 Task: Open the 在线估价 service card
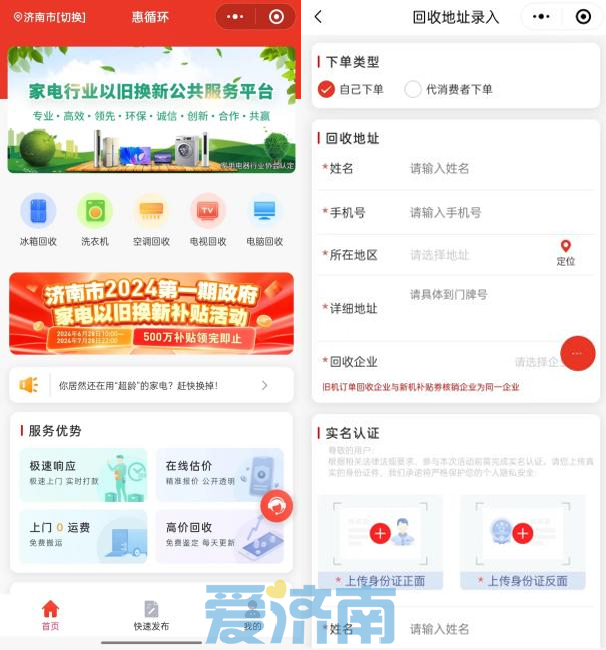[219, 475]
